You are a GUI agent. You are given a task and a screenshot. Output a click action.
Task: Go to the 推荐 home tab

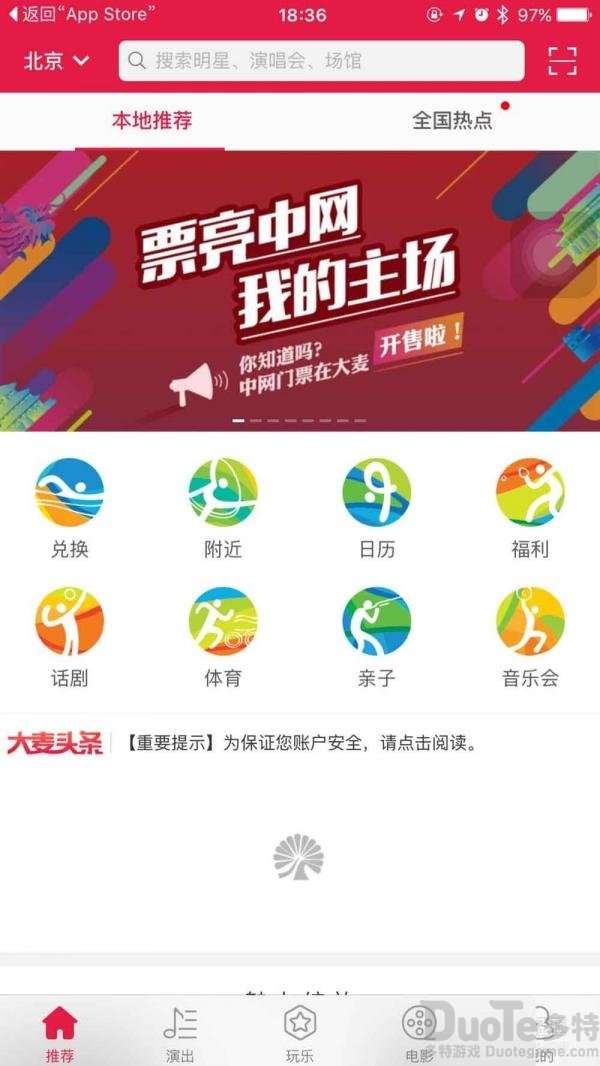[60, 1032]
